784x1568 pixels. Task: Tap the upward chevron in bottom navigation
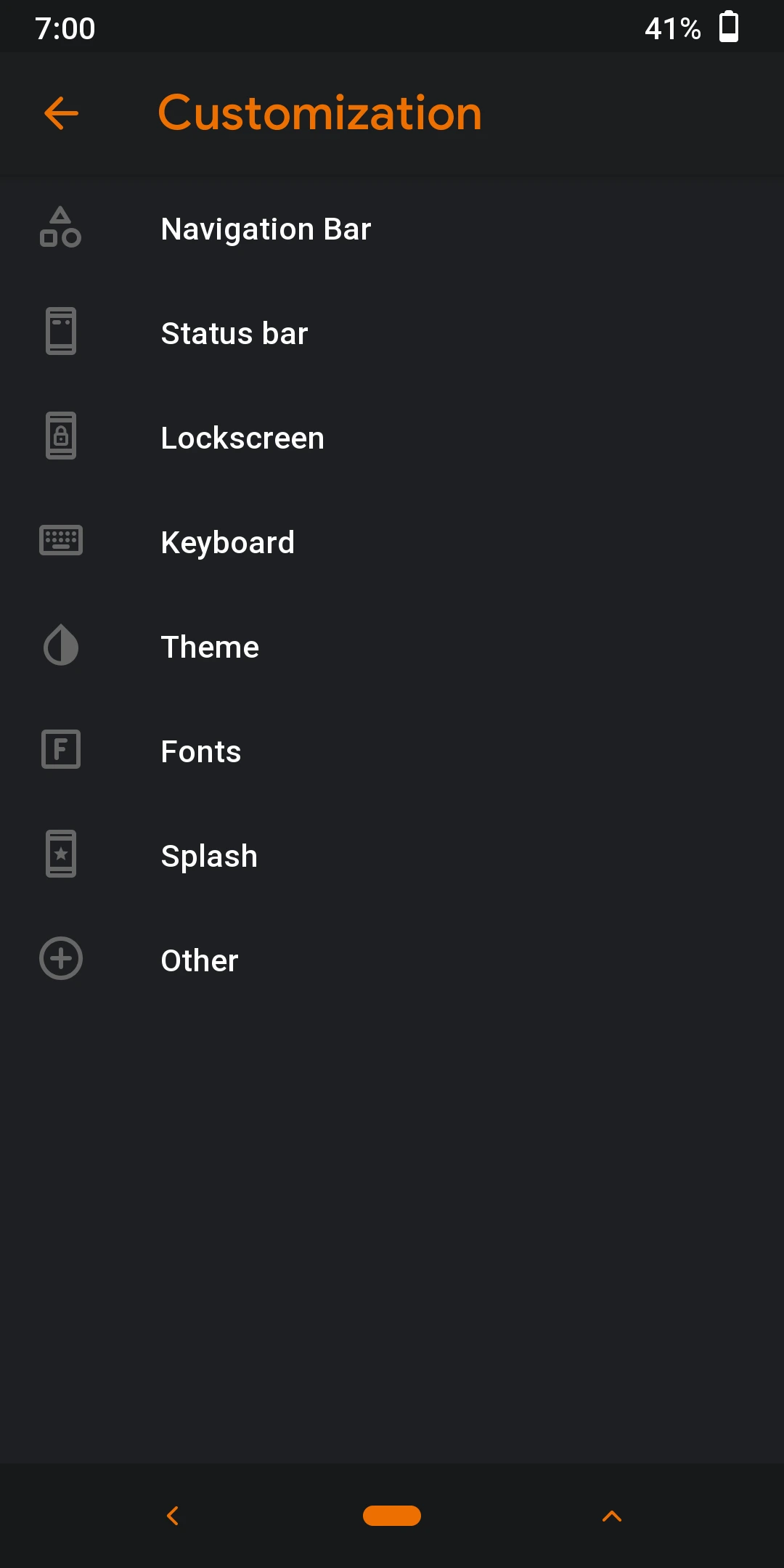coord(611,1516)
